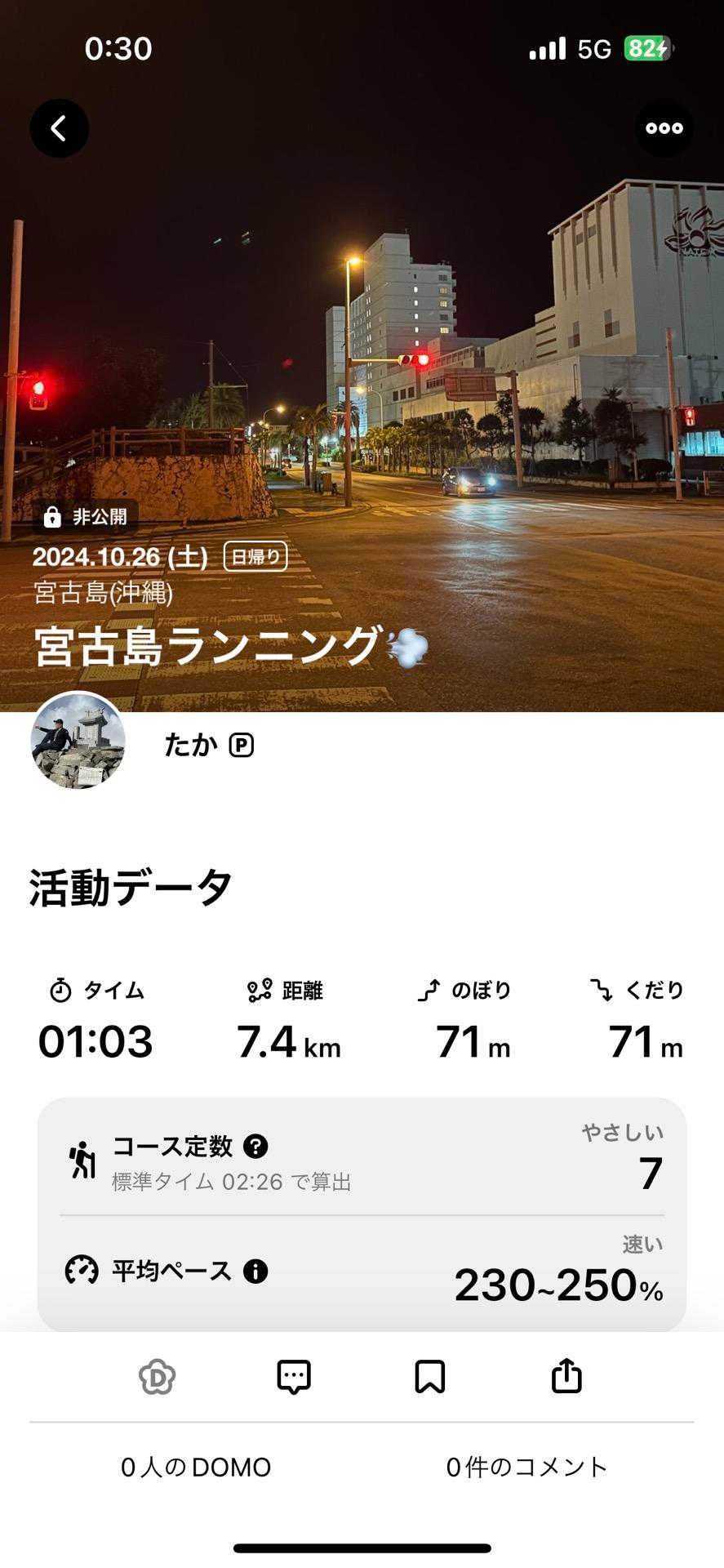Bookmark this activity
This screenshot has width=724, height=1568.
pyautogui.click(x=430, y=1377)
